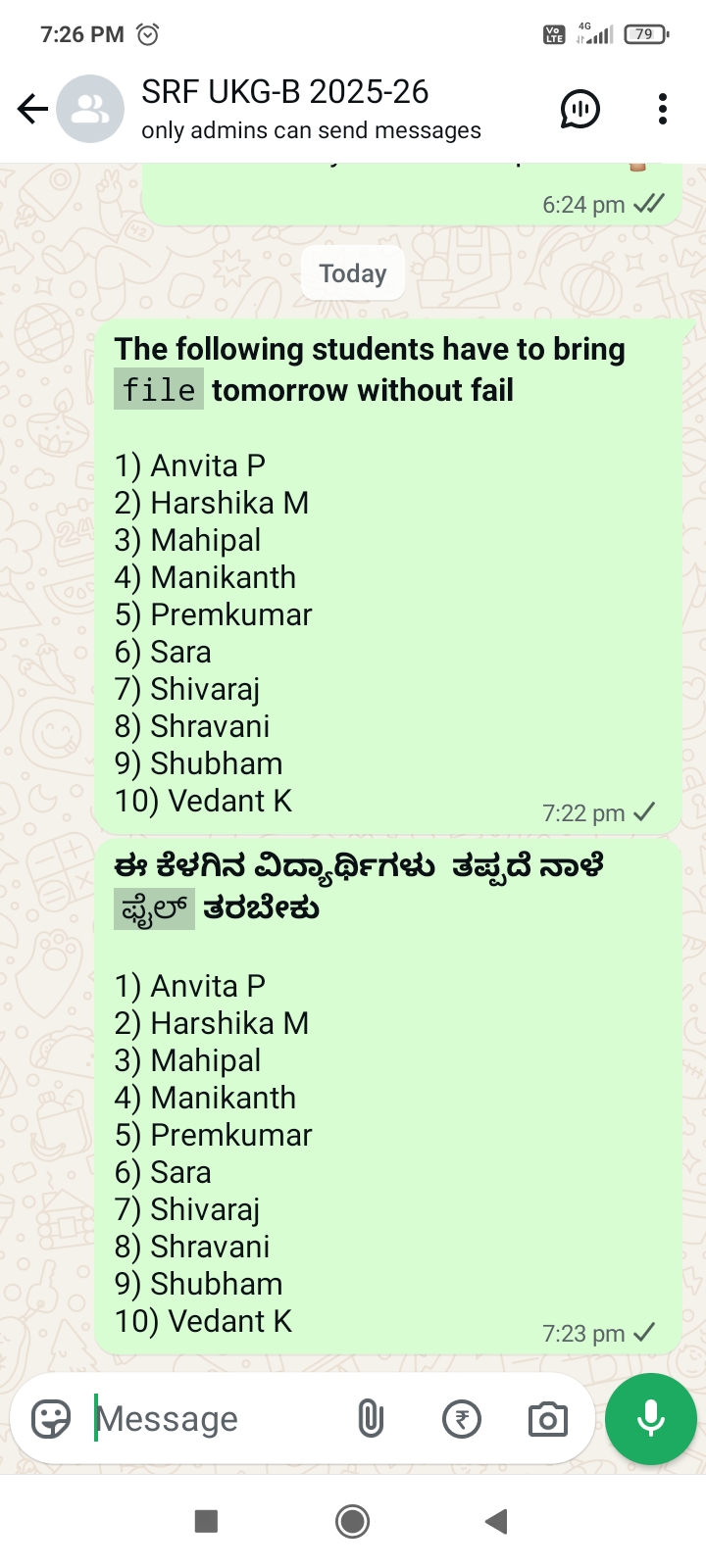Tap the microphone voice message button
Viewport: 706px width, 1568px height.
pyautogui.click(x=651, y=1419)
